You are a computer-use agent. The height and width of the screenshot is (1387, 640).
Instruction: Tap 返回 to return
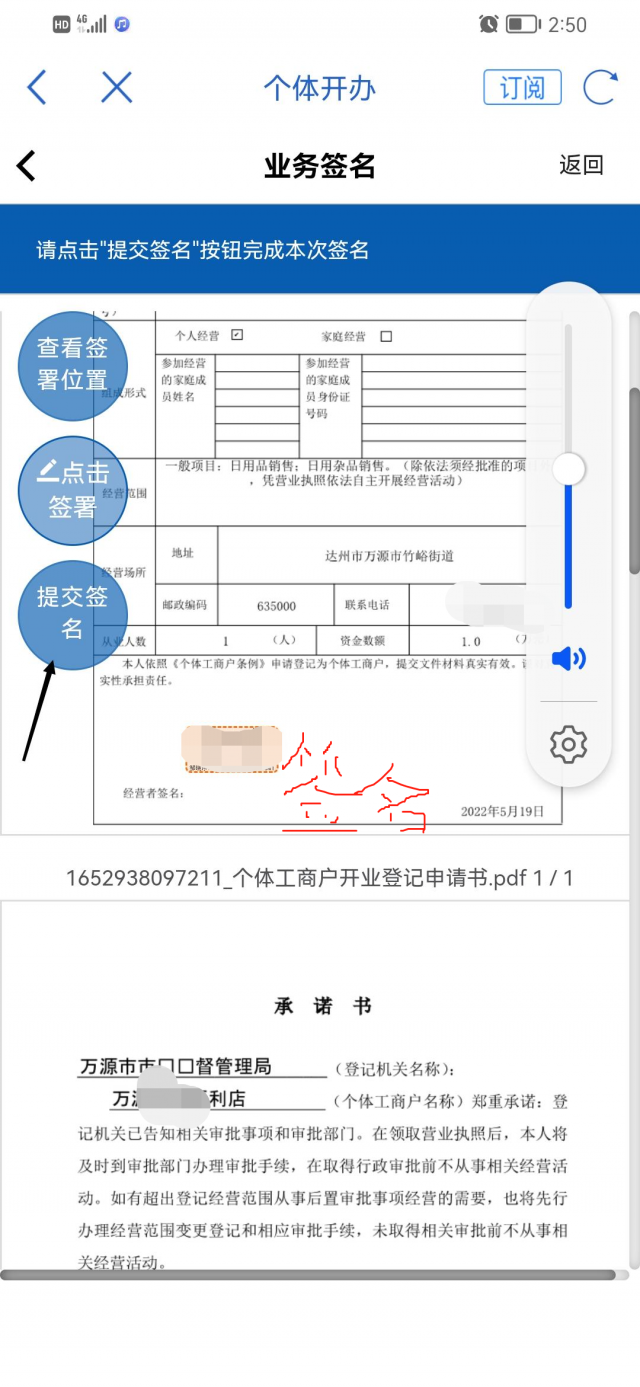click(581, 166)
